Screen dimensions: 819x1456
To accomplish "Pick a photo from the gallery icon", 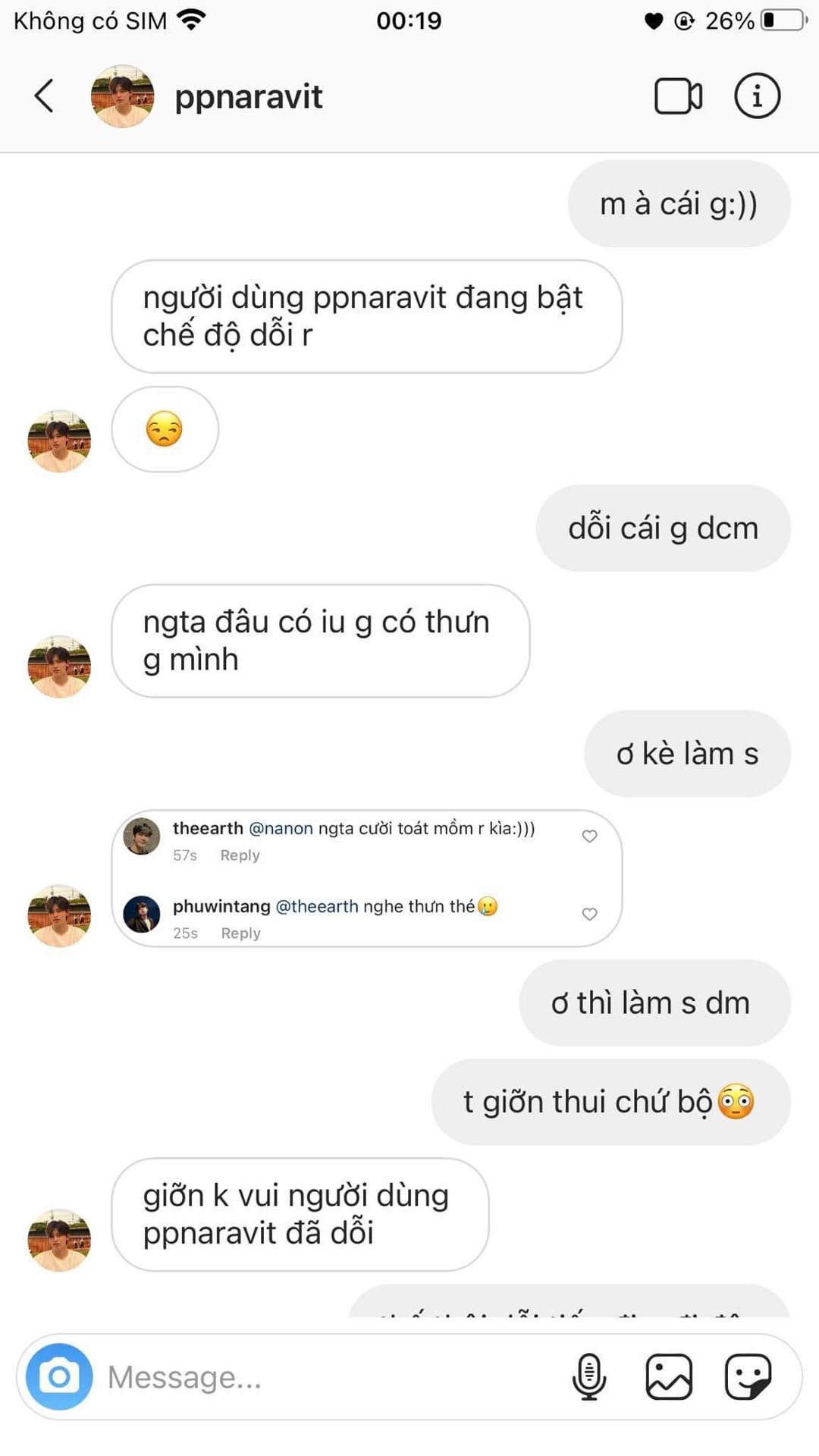I will point(669,1376).
